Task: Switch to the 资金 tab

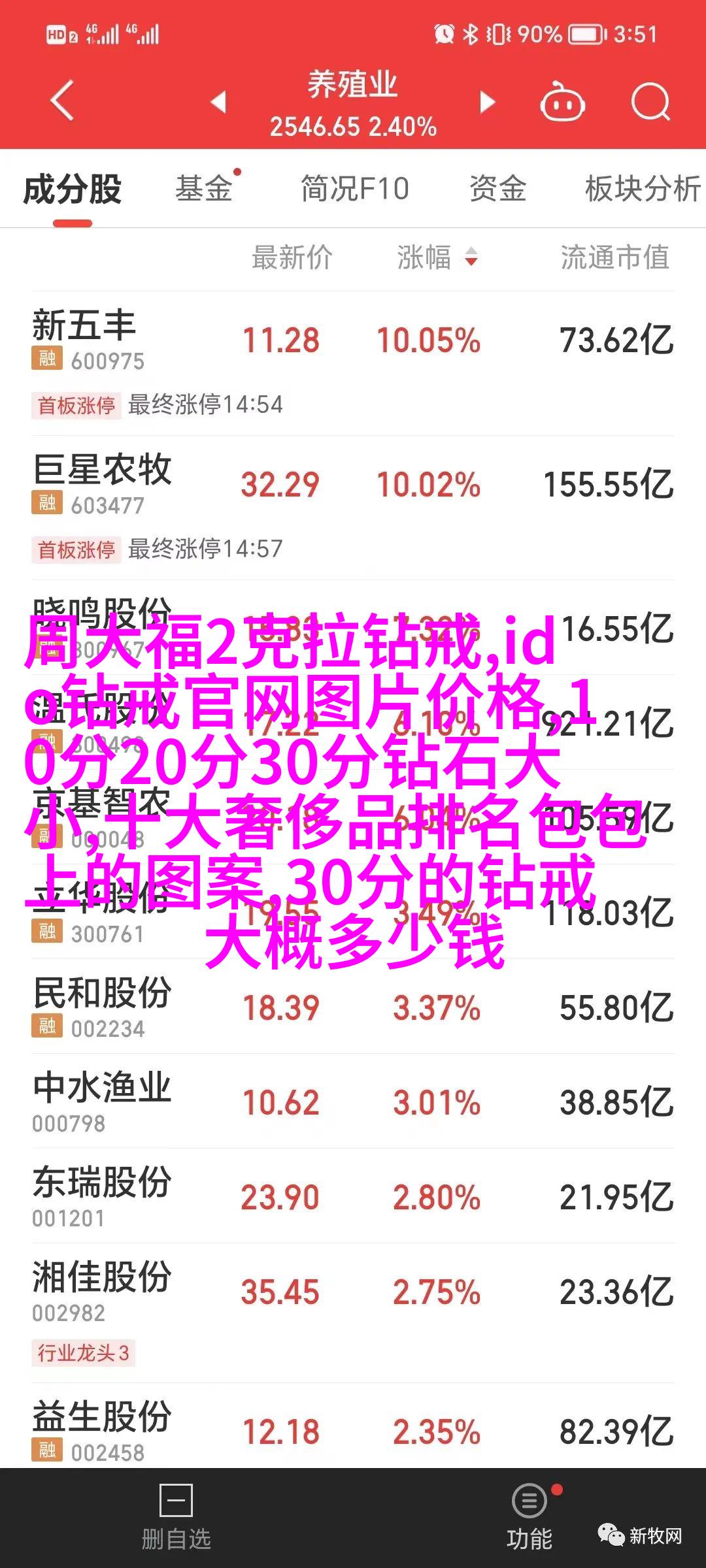Action: (498, 188)
